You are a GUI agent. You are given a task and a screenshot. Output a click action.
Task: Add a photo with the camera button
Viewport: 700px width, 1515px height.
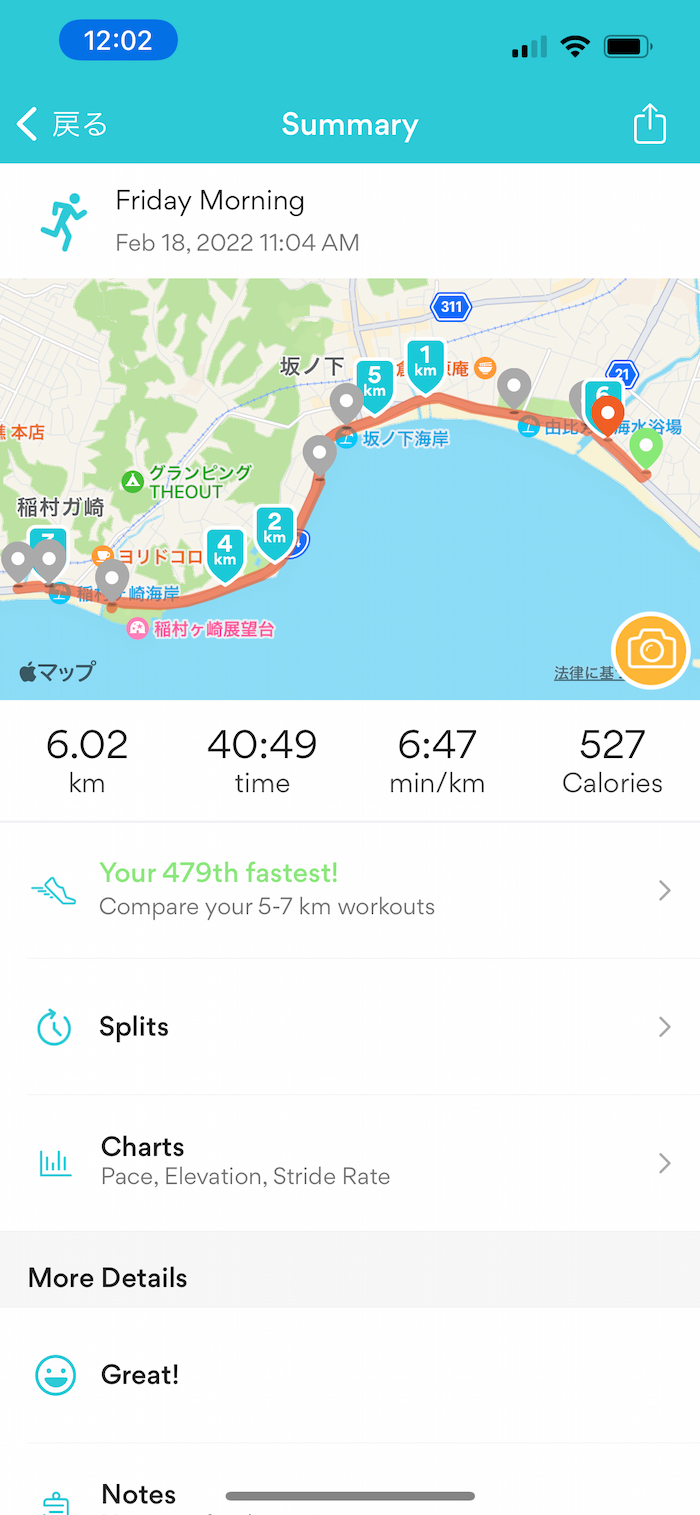pos(651,651)
